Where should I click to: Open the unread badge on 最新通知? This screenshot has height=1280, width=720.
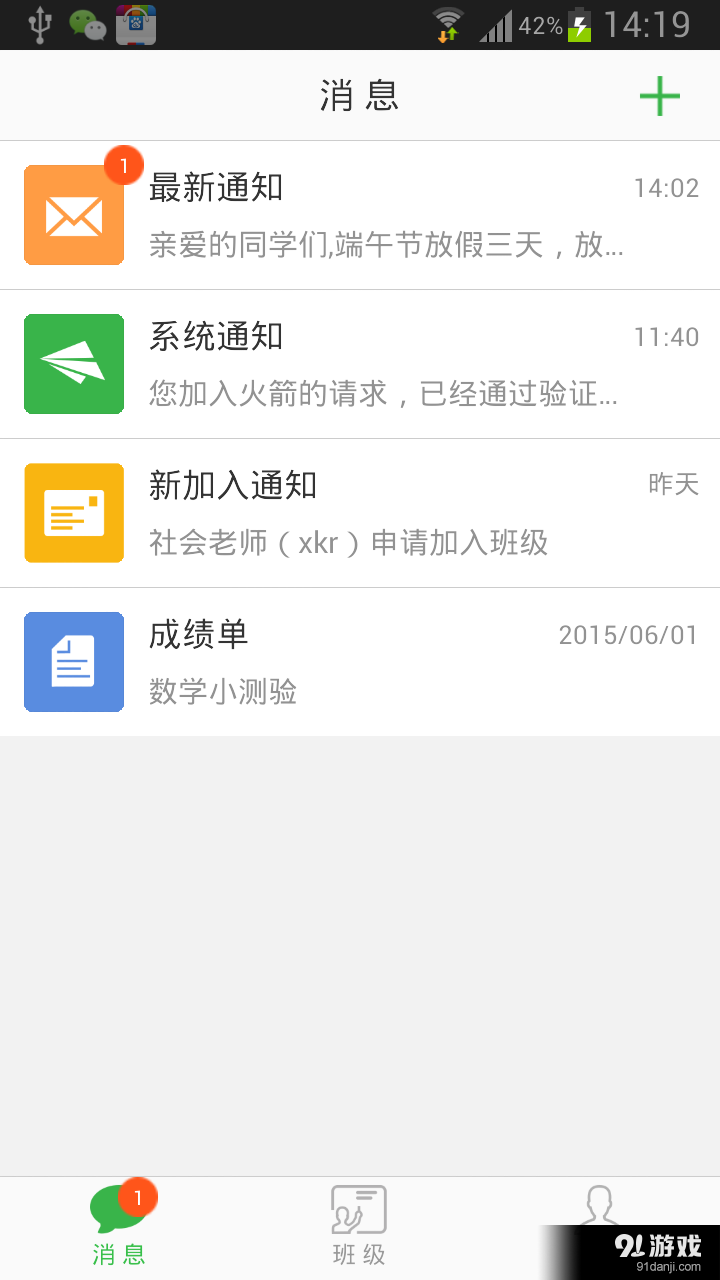pyautogui.click(x=122, y=165)
